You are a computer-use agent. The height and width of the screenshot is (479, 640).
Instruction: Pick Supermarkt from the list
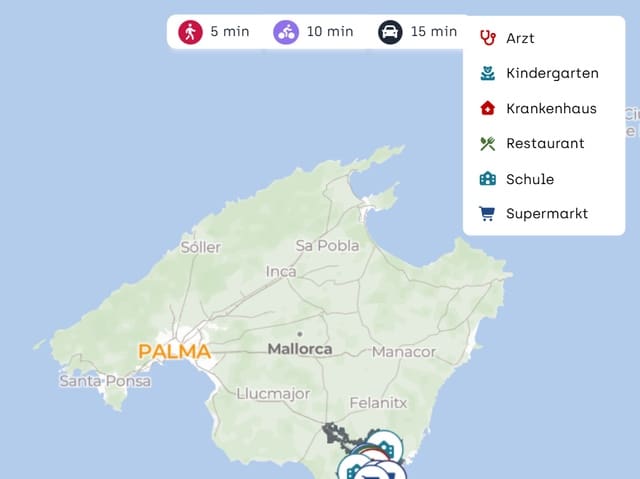[546, 214]
